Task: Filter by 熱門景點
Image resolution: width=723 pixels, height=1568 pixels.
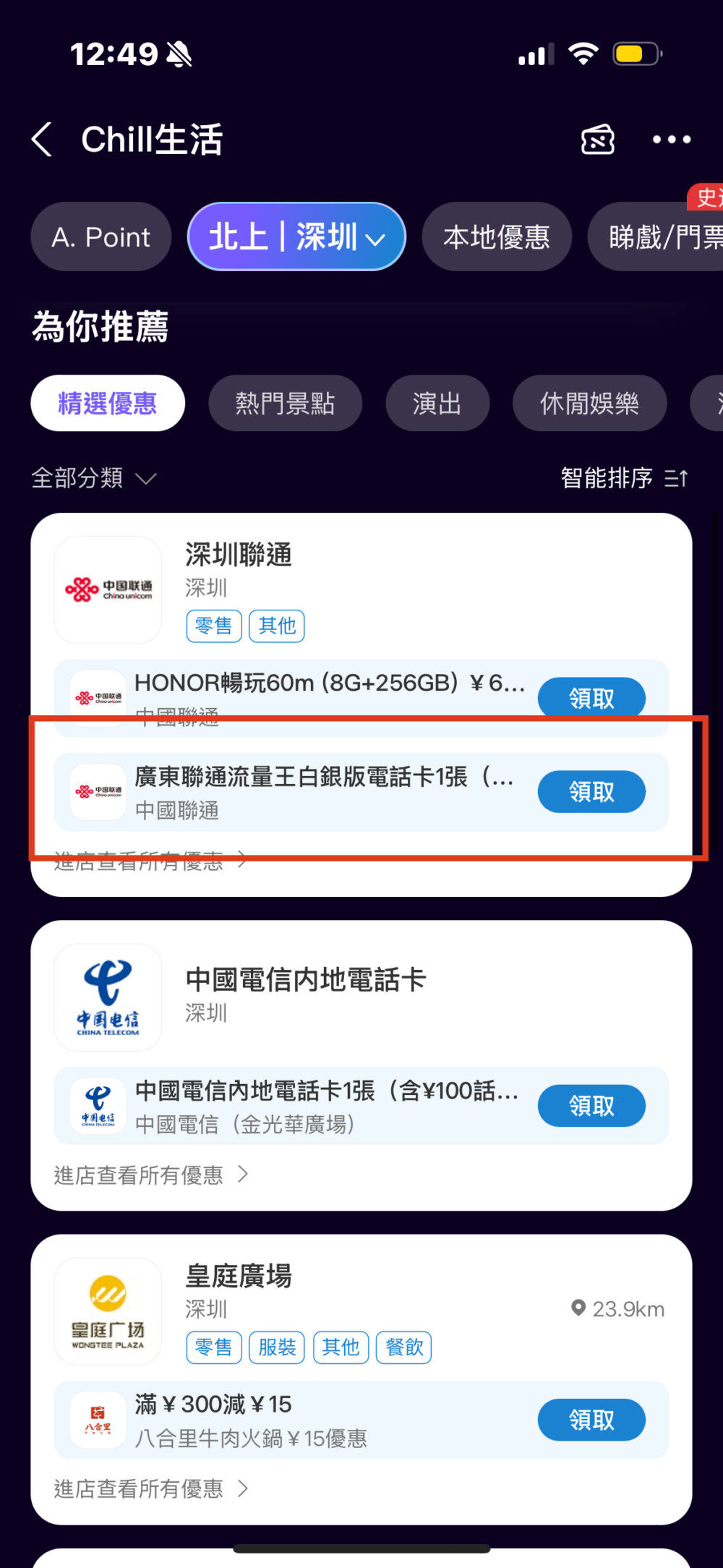Action: pyautogui.click(x=285, y=404)
